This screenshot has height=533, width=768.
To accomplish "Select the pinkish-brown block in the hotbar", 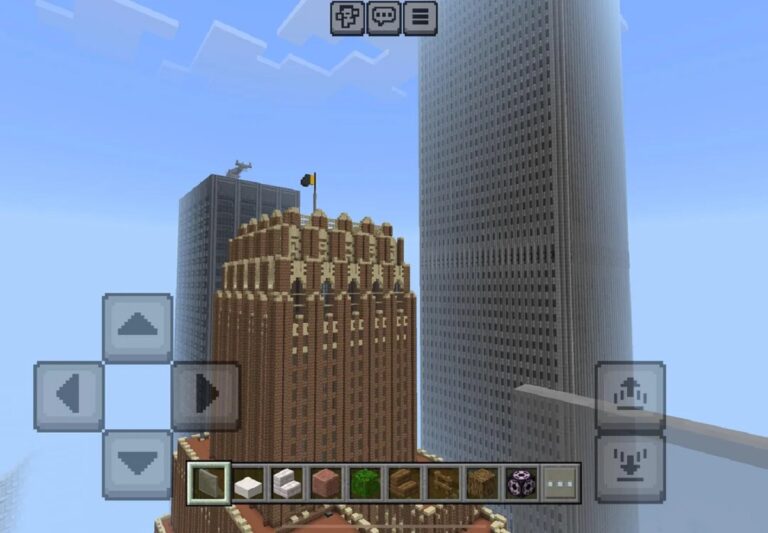I will (x=326, y=484).
